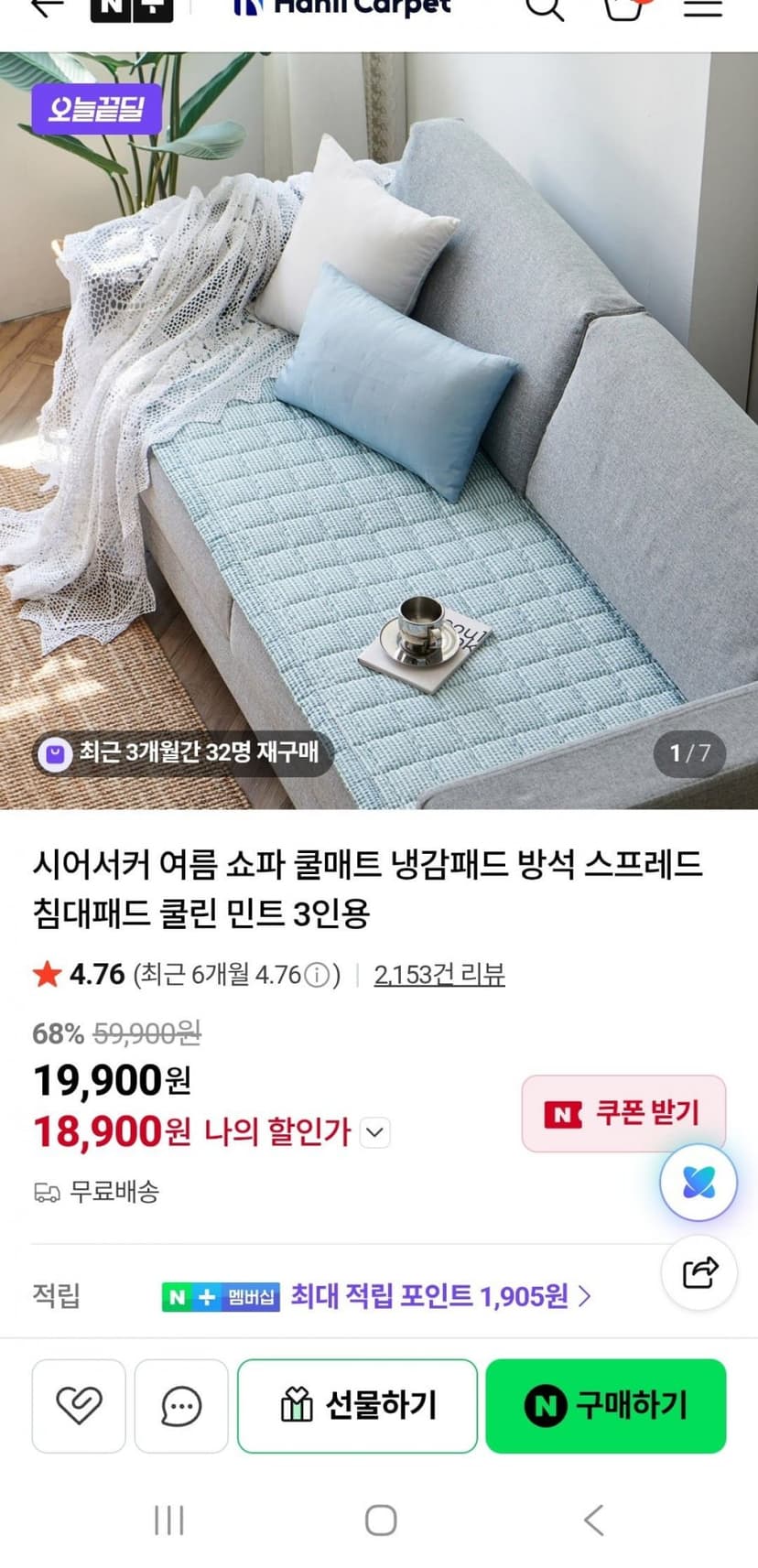The height and width of the screenshot is (1568, 758).
Task: Open the Hanil Carpet store page
Action: [341, 7]
